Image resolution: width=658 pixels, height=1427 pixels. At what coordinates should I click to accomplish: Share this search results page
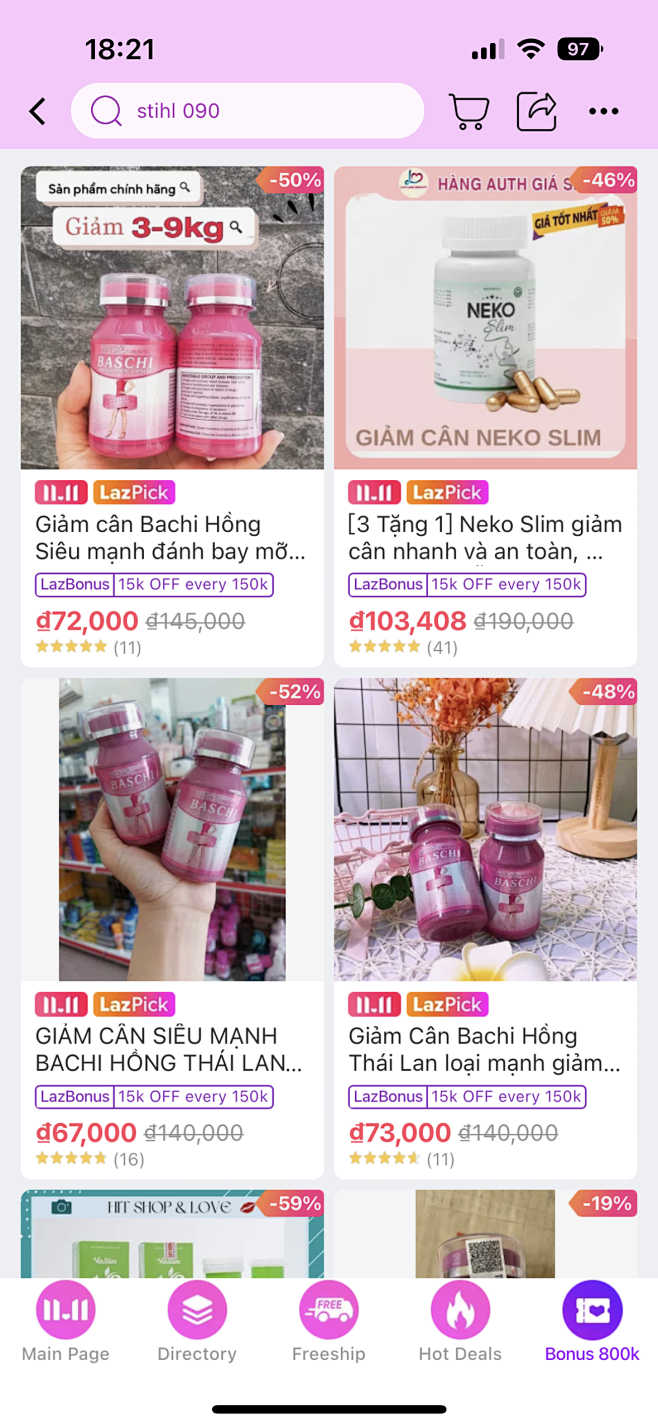click(536, 111)
